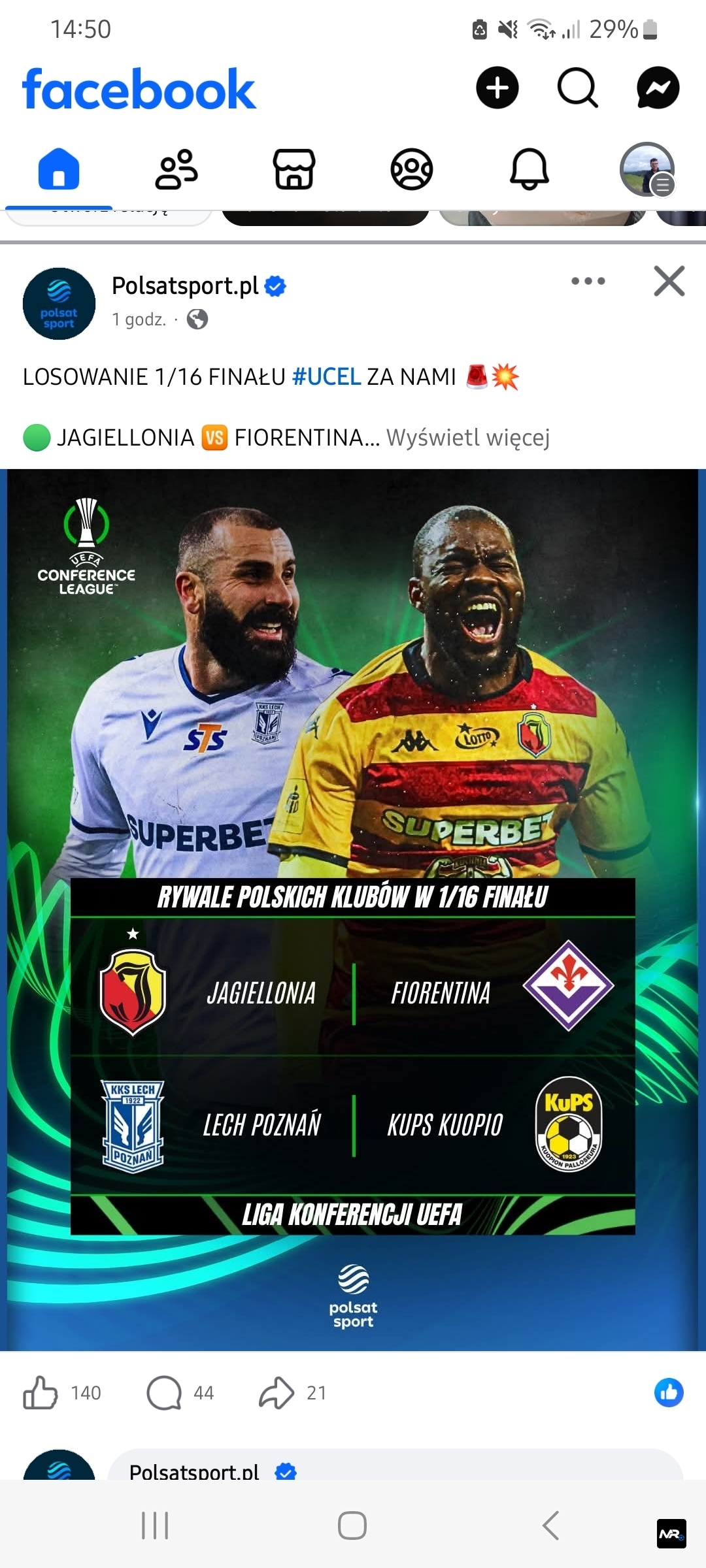Like the Polsatsport.pl post

[41, 1393]
